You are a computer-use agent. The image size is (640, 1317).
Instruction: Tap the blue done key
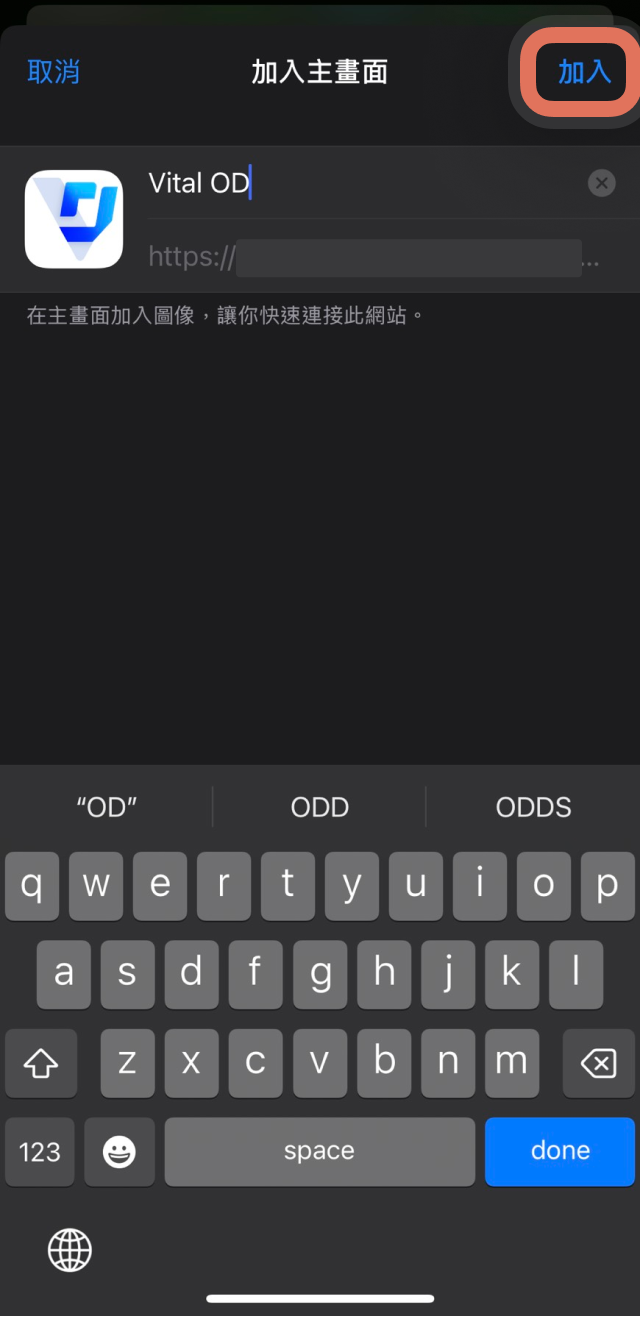click(x=560, y=1151)
